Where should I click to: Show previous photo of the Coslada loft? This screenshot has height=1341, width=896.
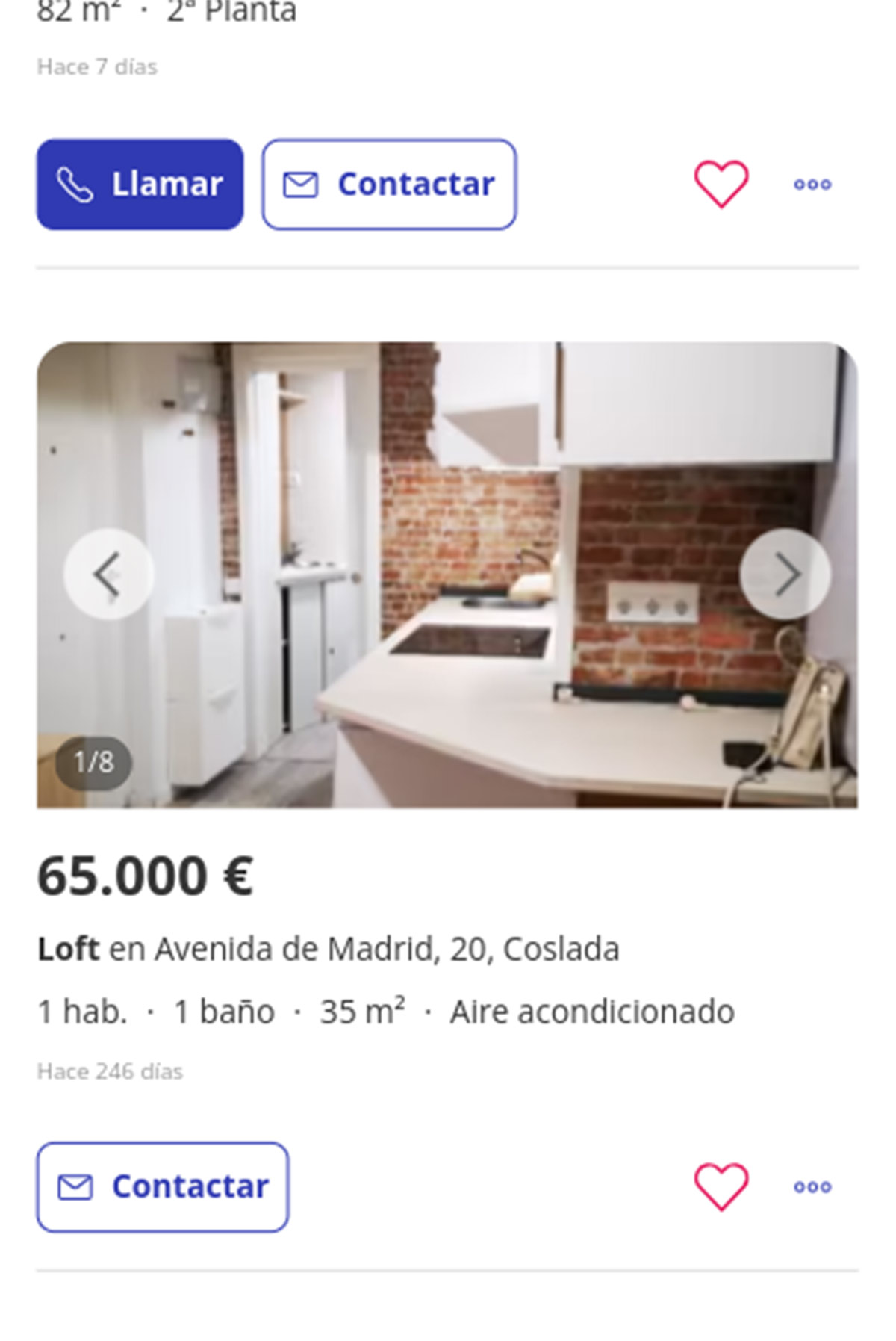coord(108,574)
